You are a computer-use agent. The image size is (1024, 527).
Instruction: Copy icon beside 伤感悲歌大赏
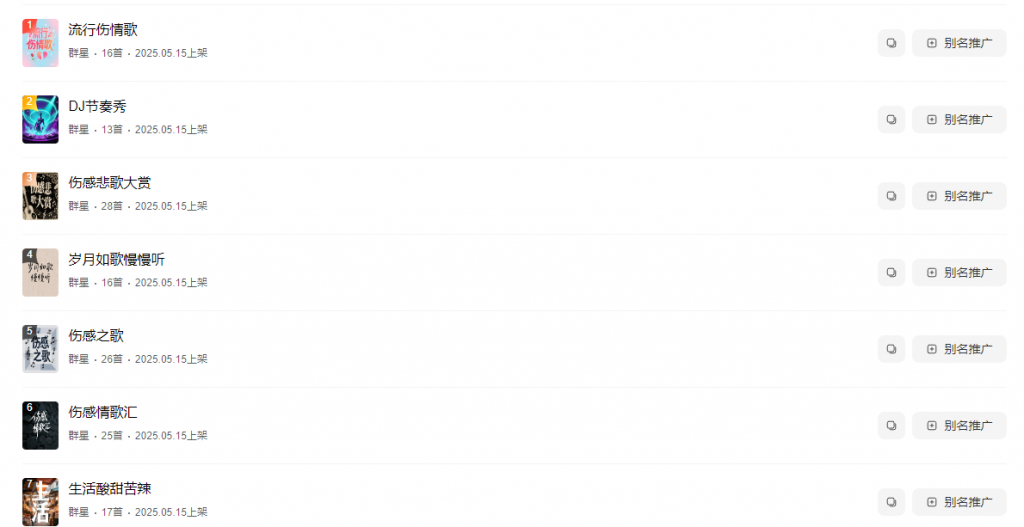(891, 196)
